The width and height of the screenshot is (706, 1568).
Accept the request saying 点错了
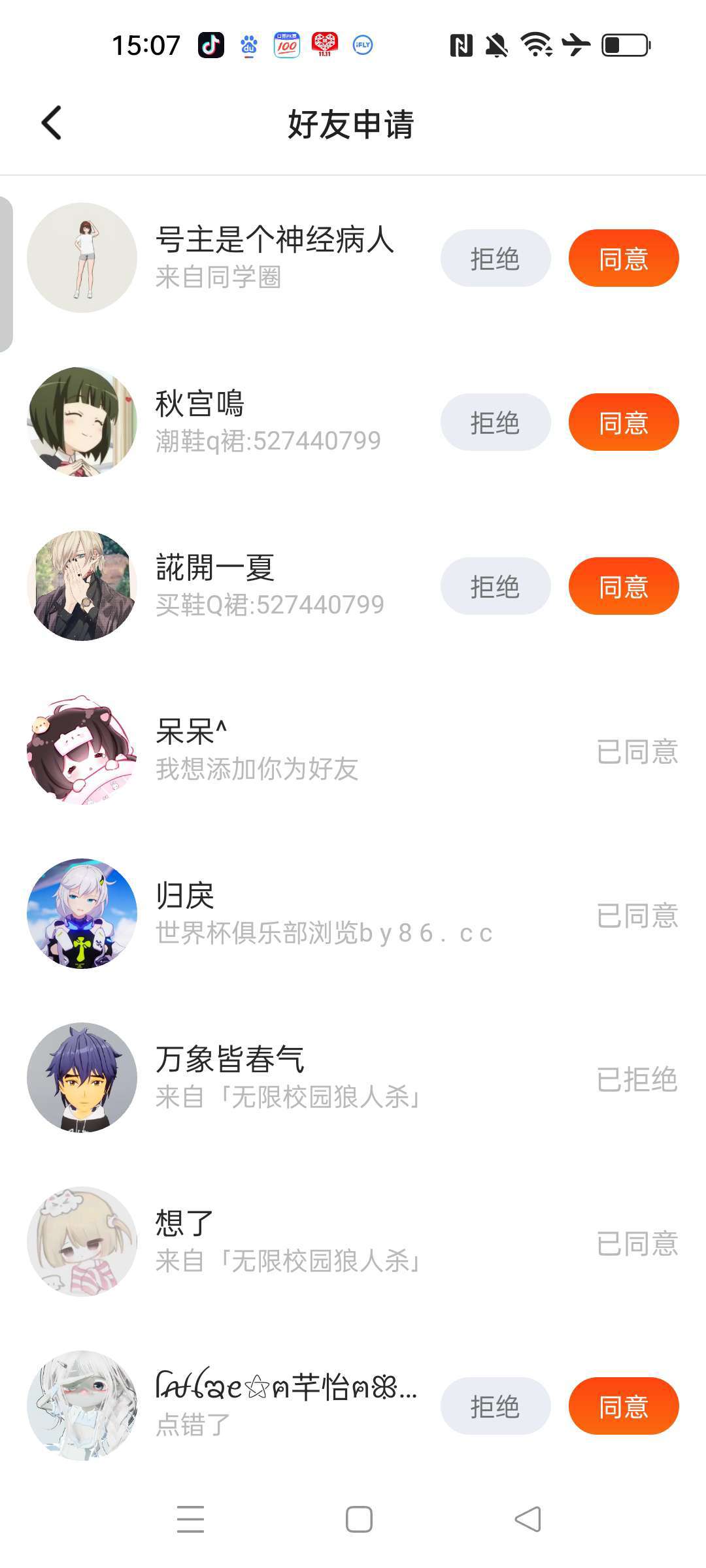tap(623, 1406)
